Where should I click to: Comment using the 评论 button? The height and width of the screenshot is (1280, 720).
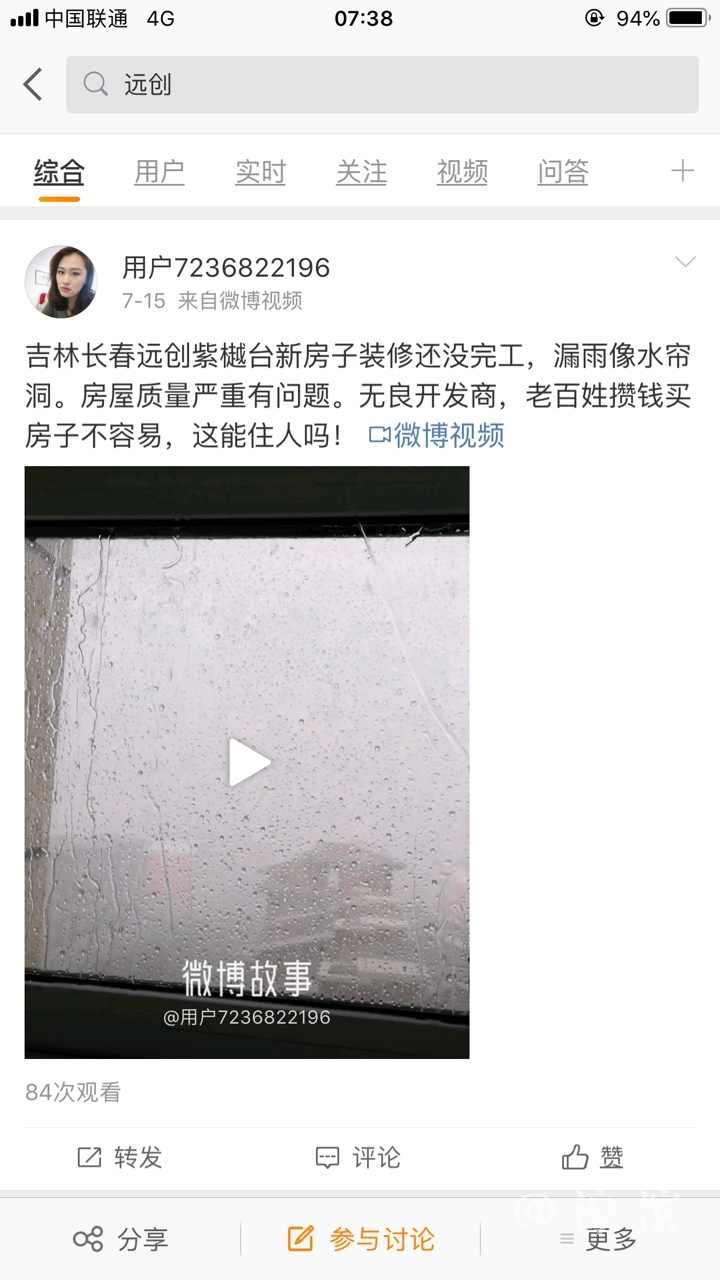point(358,1158)
